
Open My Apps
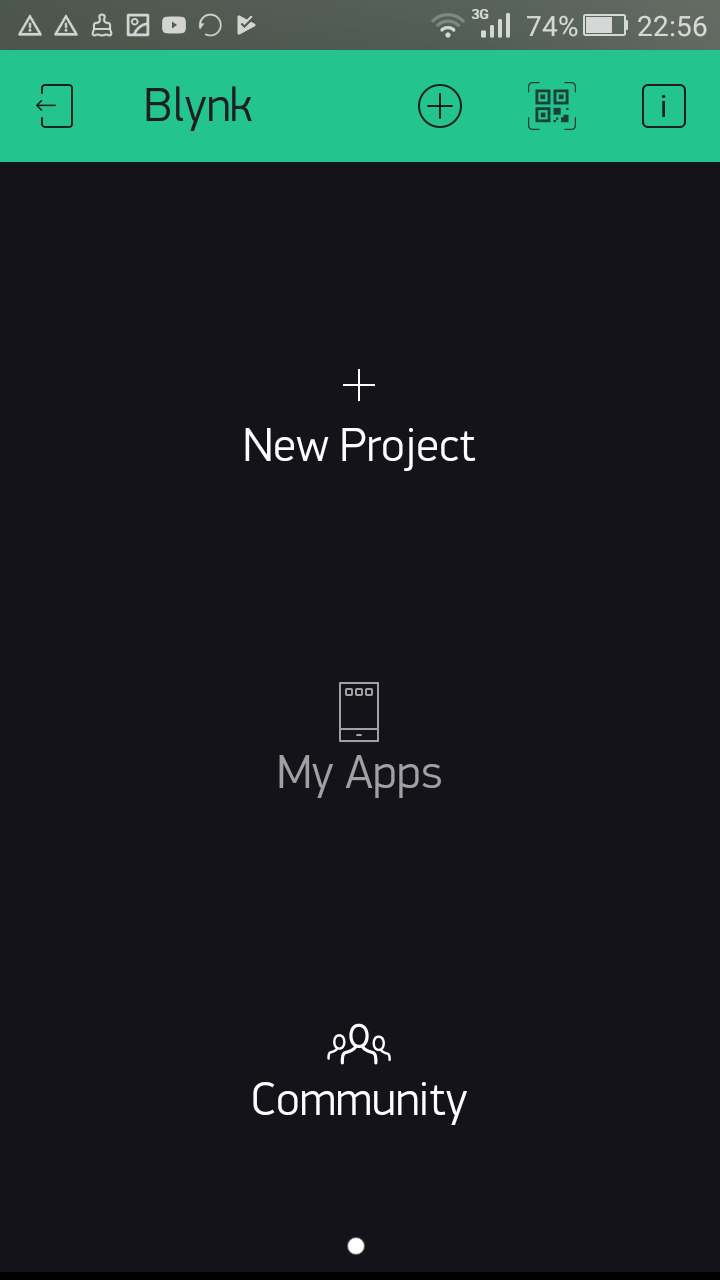[x=359, y=740]
